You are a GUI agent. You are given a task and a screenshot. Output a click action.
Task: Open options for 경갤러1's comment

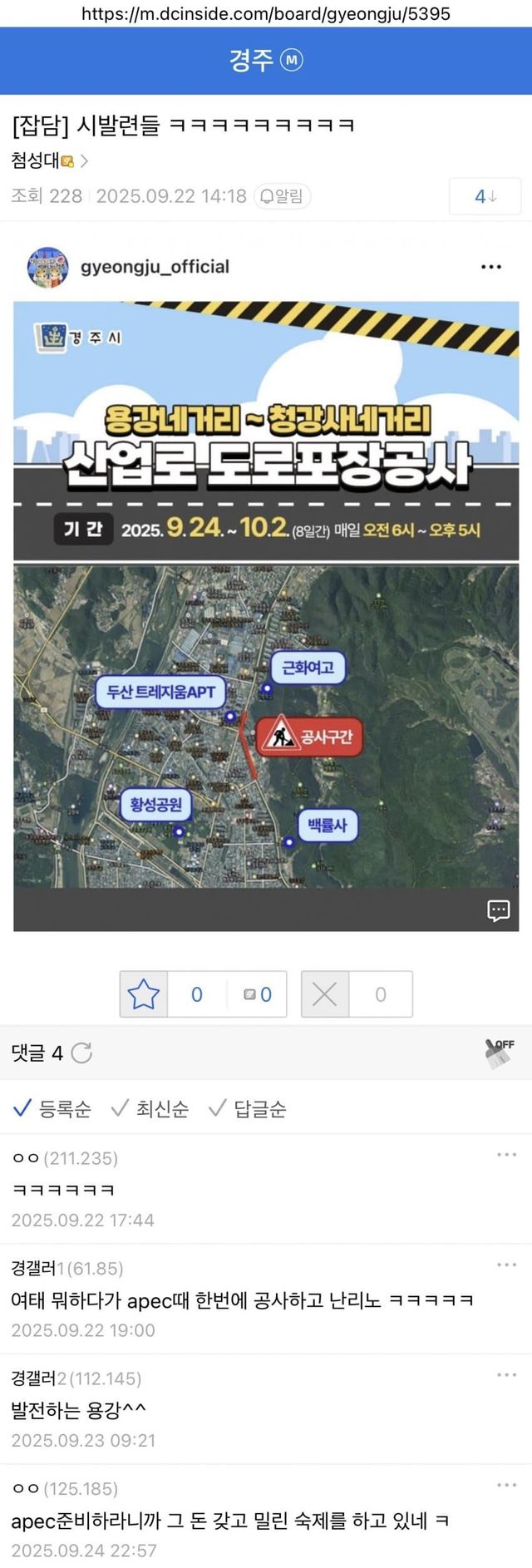[506, 1265]
